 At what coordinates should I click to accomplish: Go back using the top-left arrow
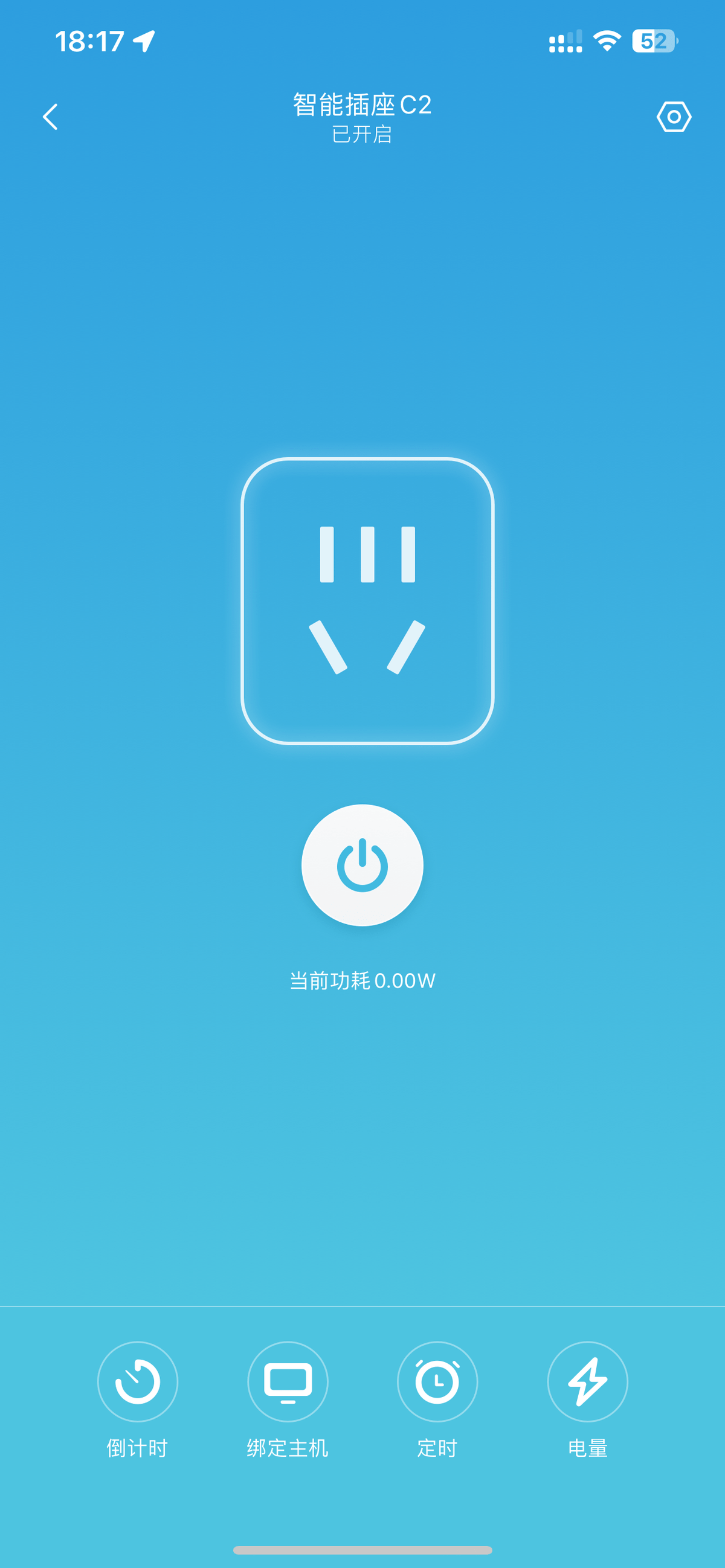51,117
